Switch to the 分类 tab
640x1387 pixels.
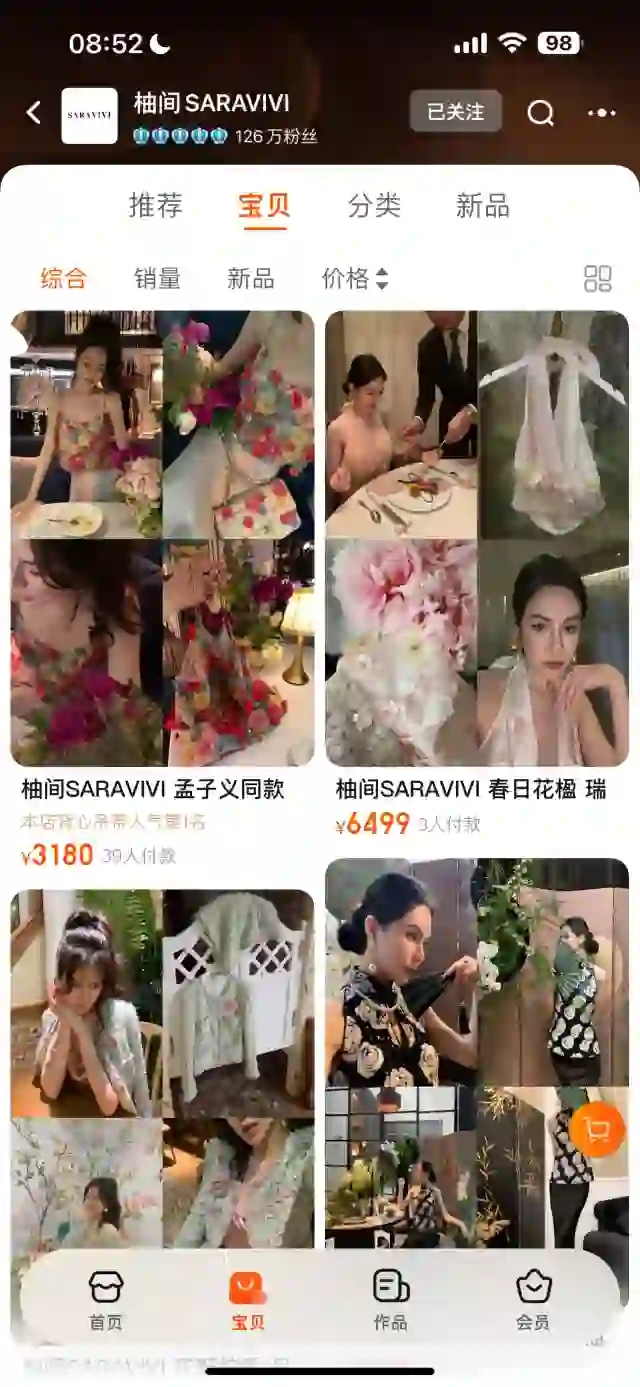tap(374, 206)
